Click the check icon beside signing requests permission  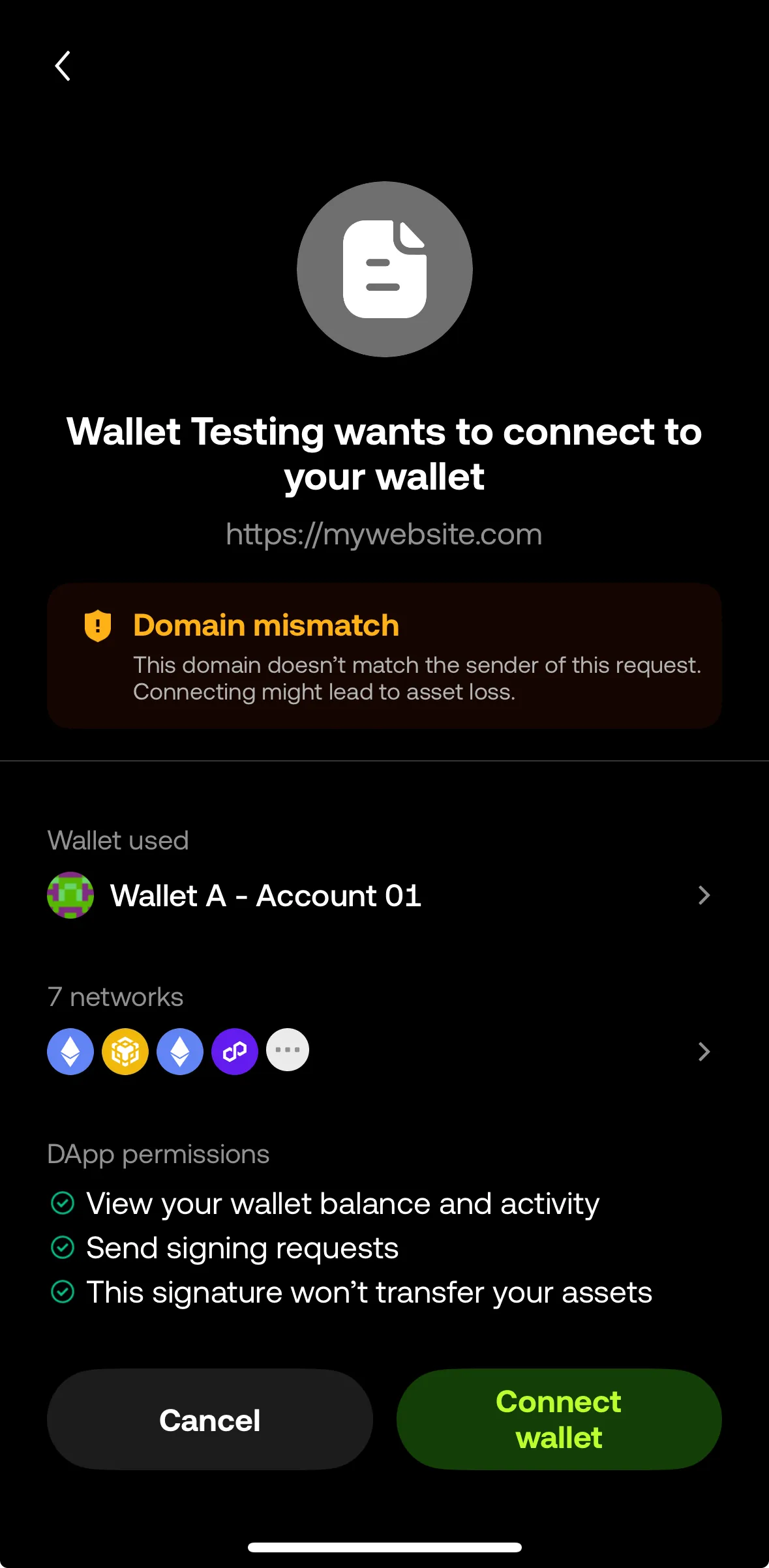point(62,1247)
